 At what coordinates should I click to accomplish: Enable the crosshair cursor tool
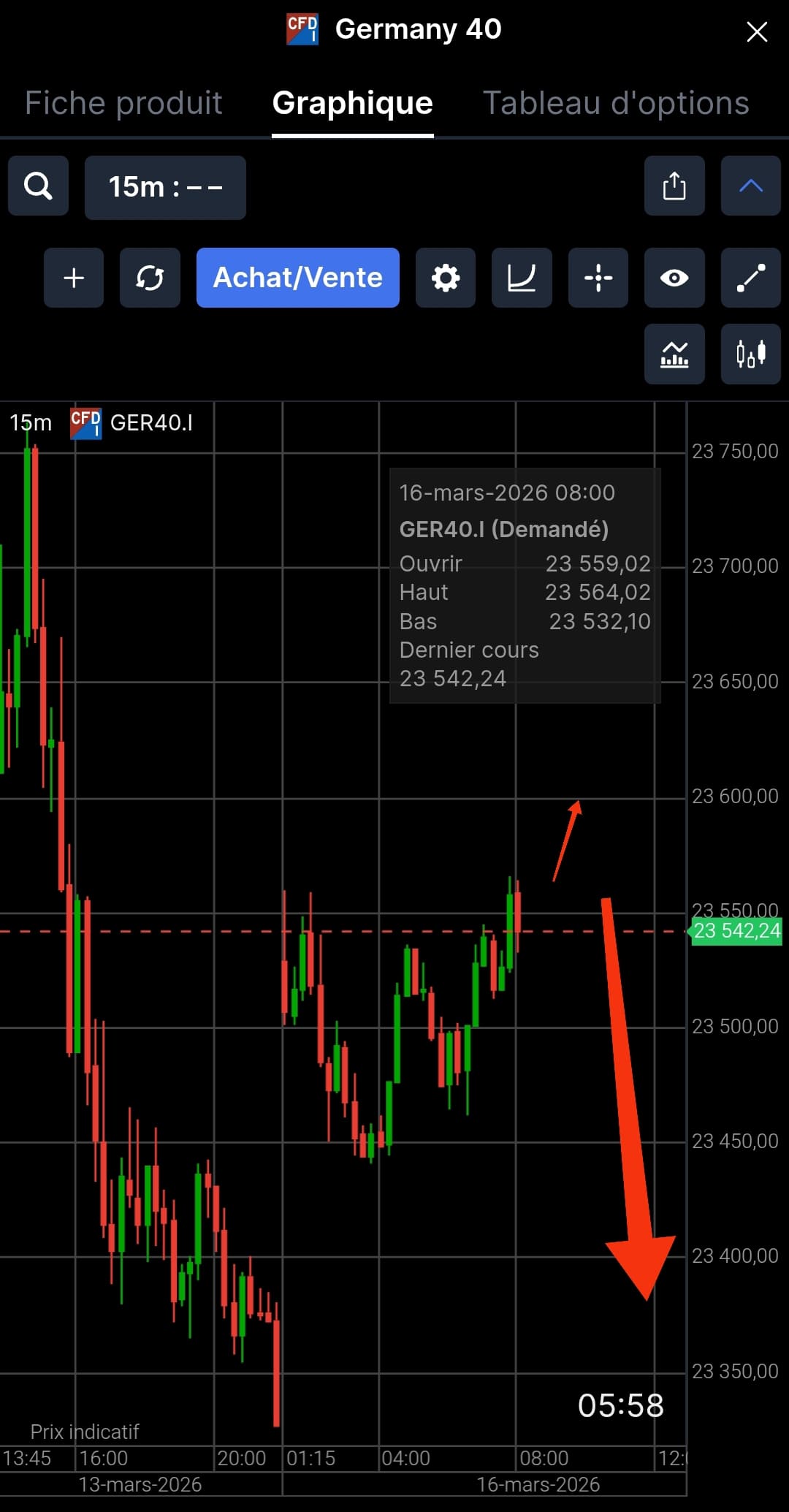(598, 278)
